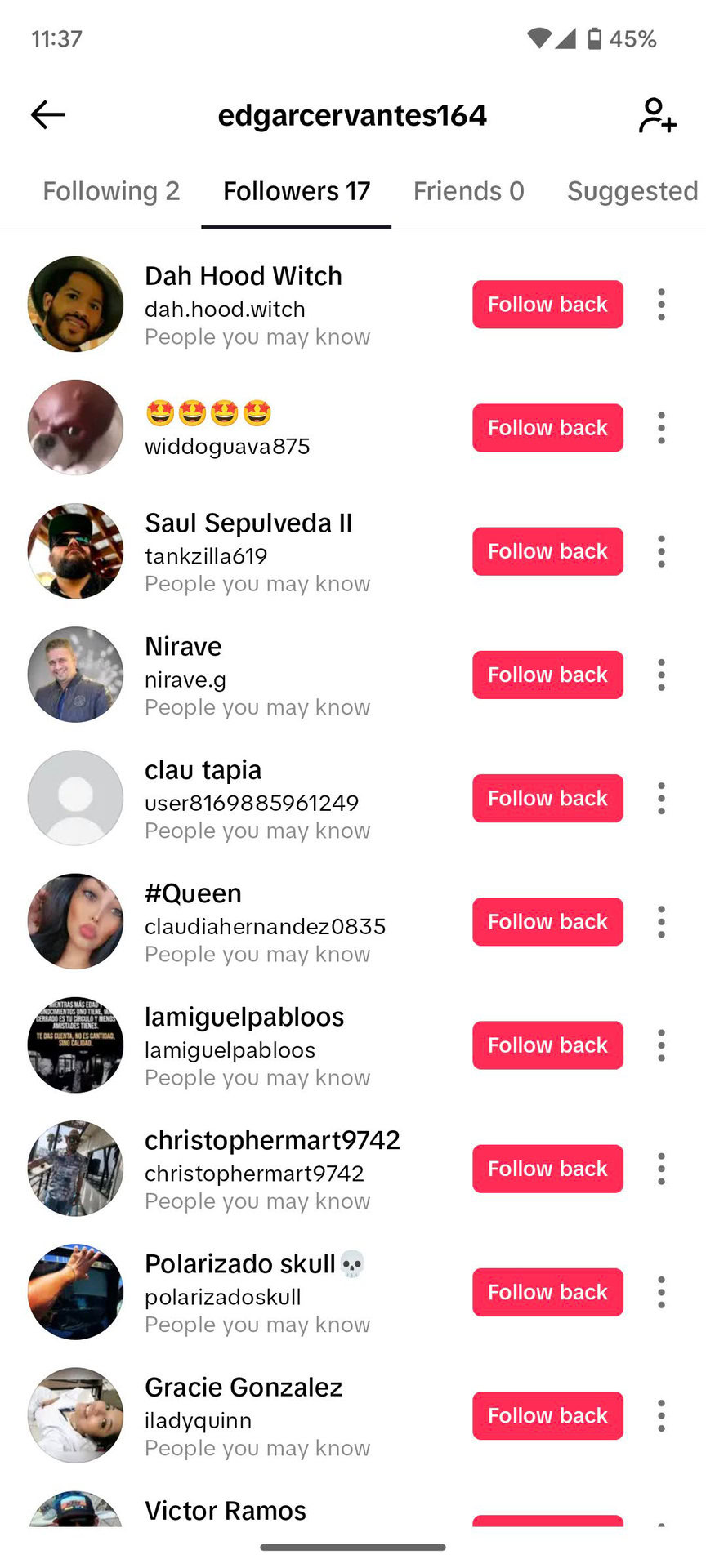Go back with the arrow icon
This screenshot has width=706, height=1568.
tap(48, 115)
